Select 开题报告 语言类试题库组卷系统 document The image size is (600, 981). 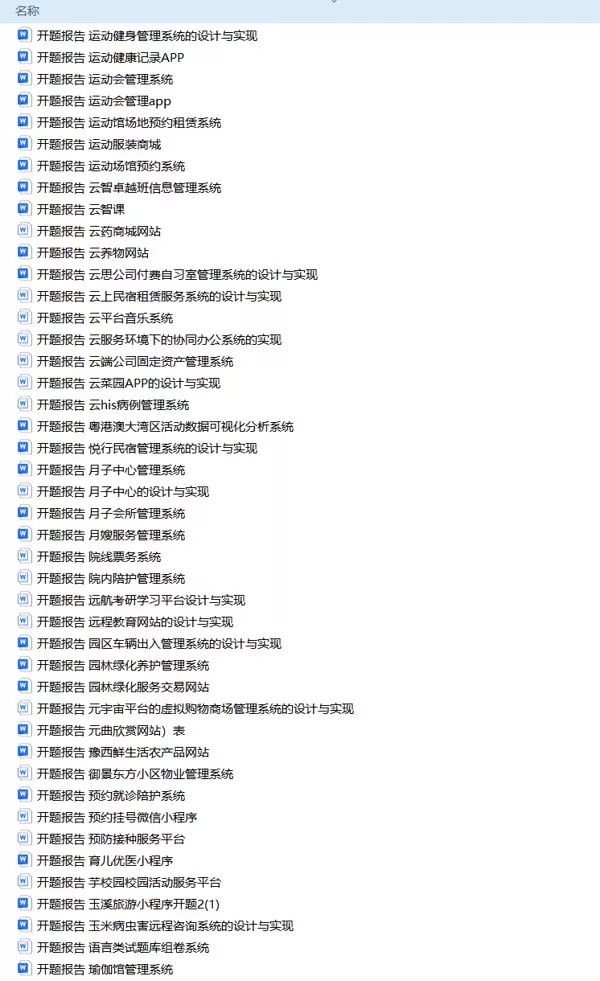pyautogui.click(x=122, y=948)
